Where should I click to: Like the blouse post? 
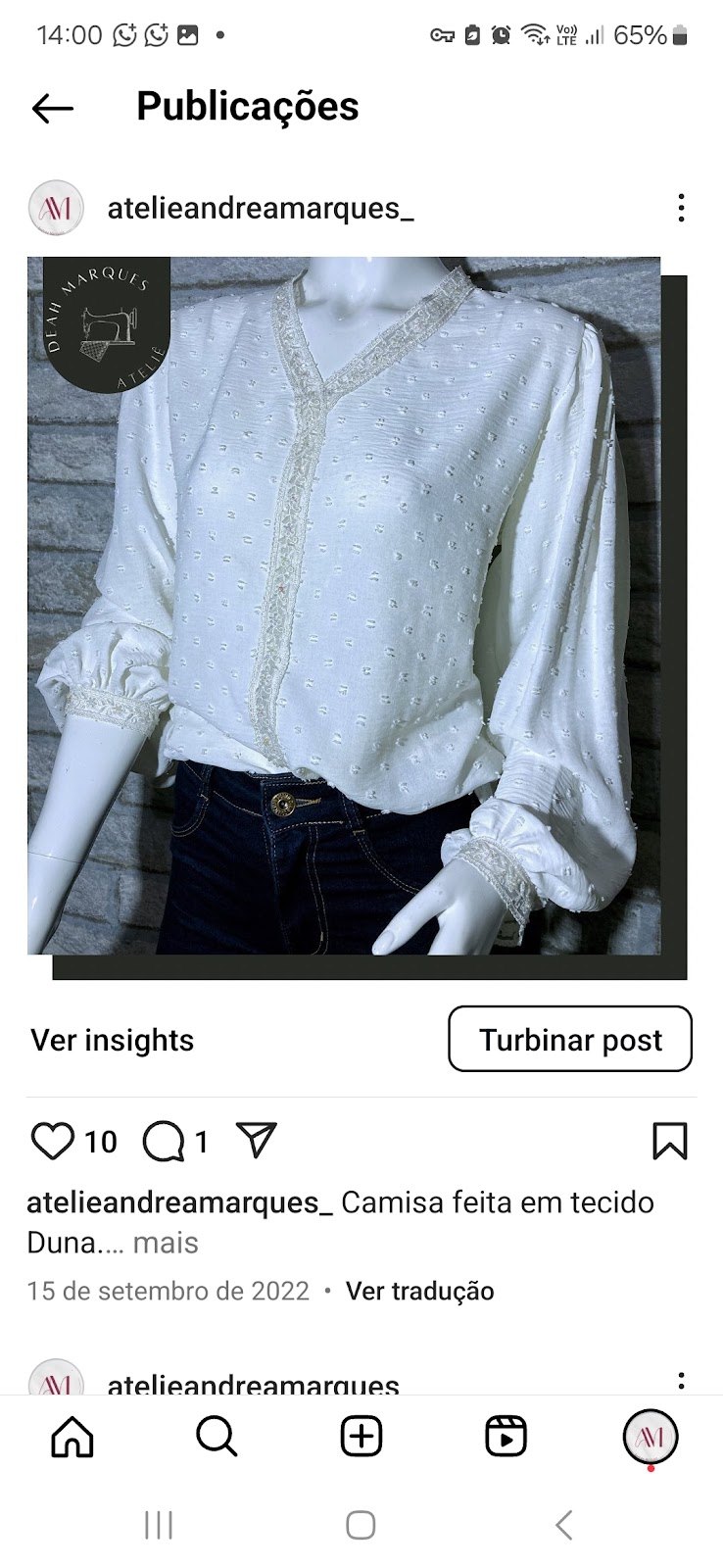pos(53,1142)
